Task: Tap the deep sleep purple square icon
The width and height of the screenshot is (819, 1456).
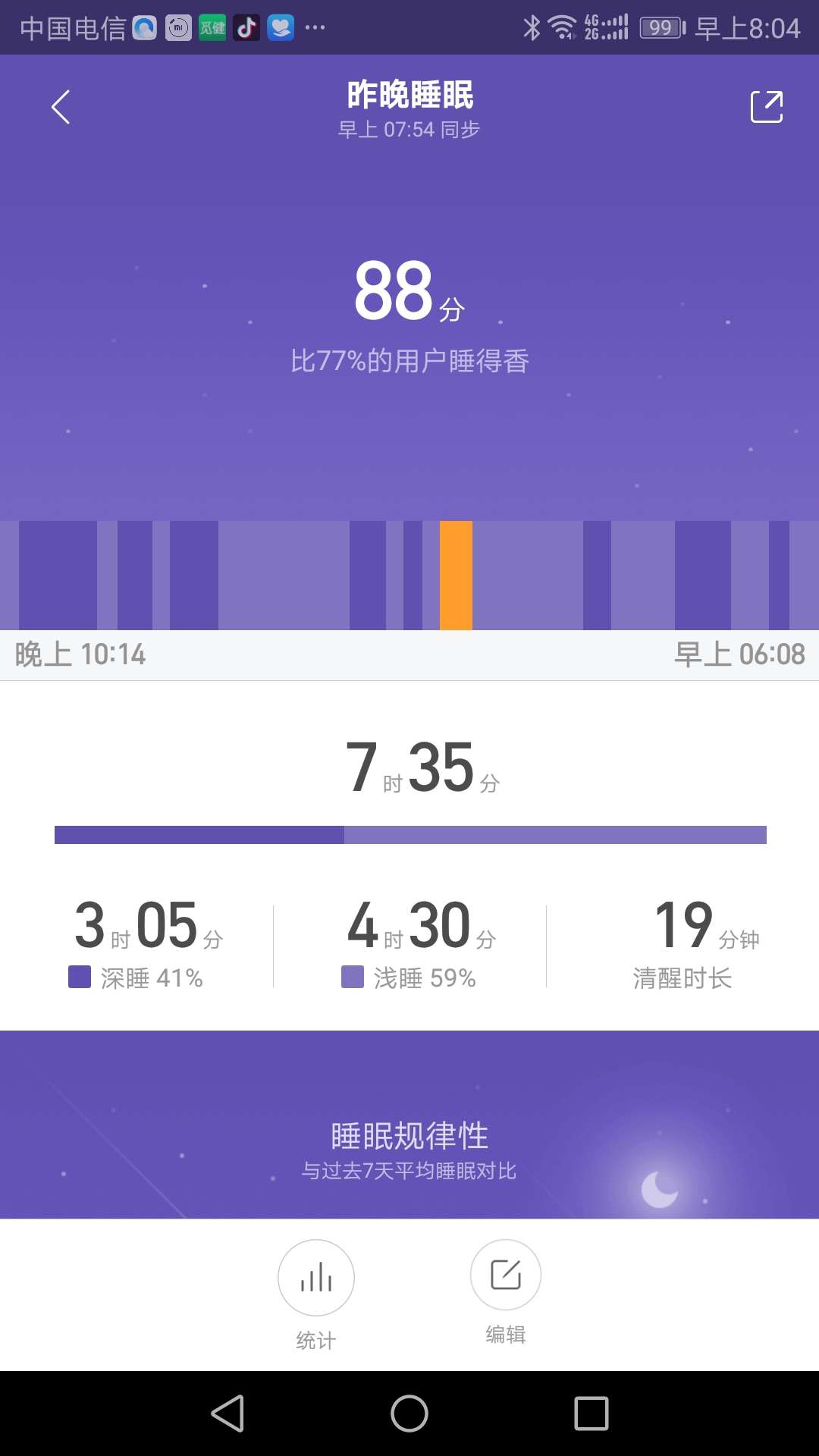Action: 79,978
